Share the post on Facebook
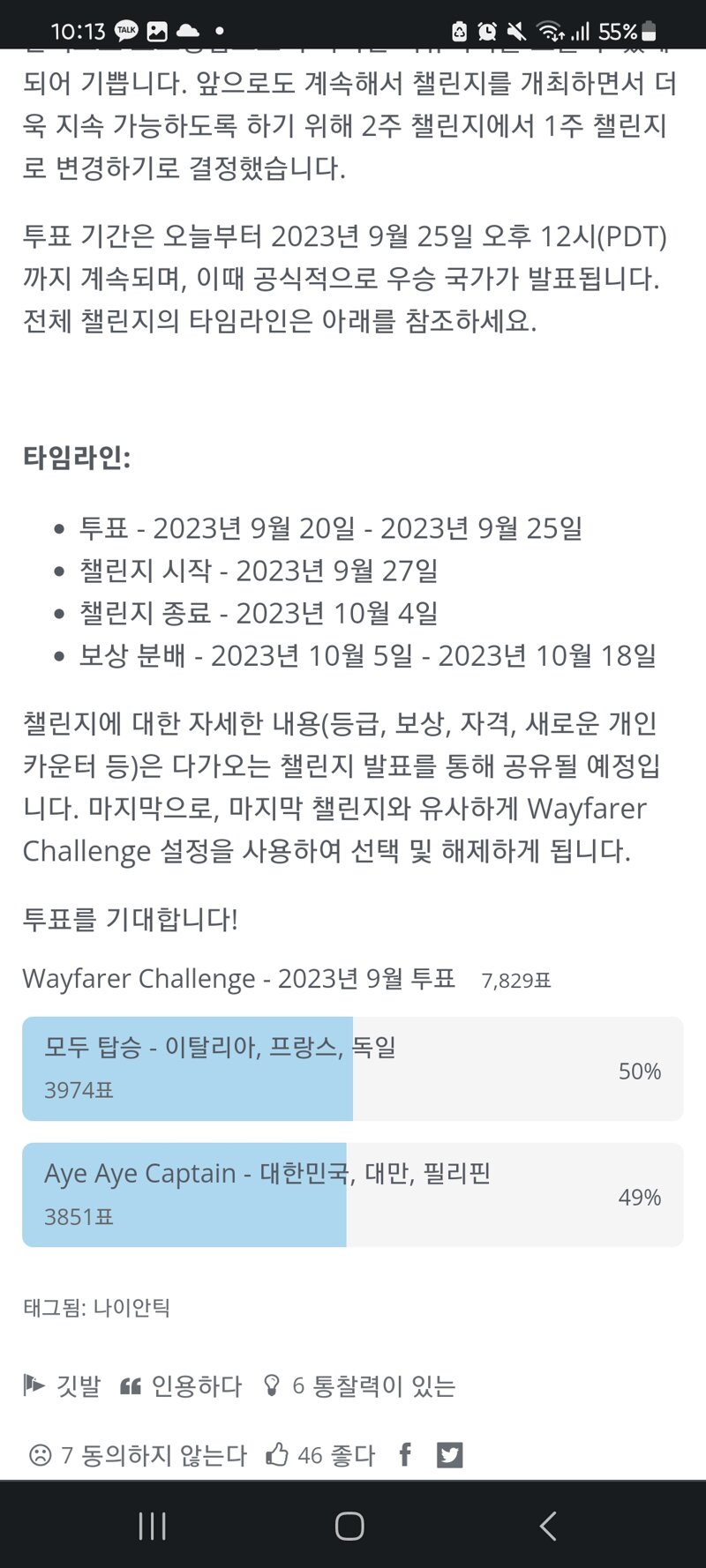The height and width of the screenshot is (1568, 706). (x=405, y=1455)
